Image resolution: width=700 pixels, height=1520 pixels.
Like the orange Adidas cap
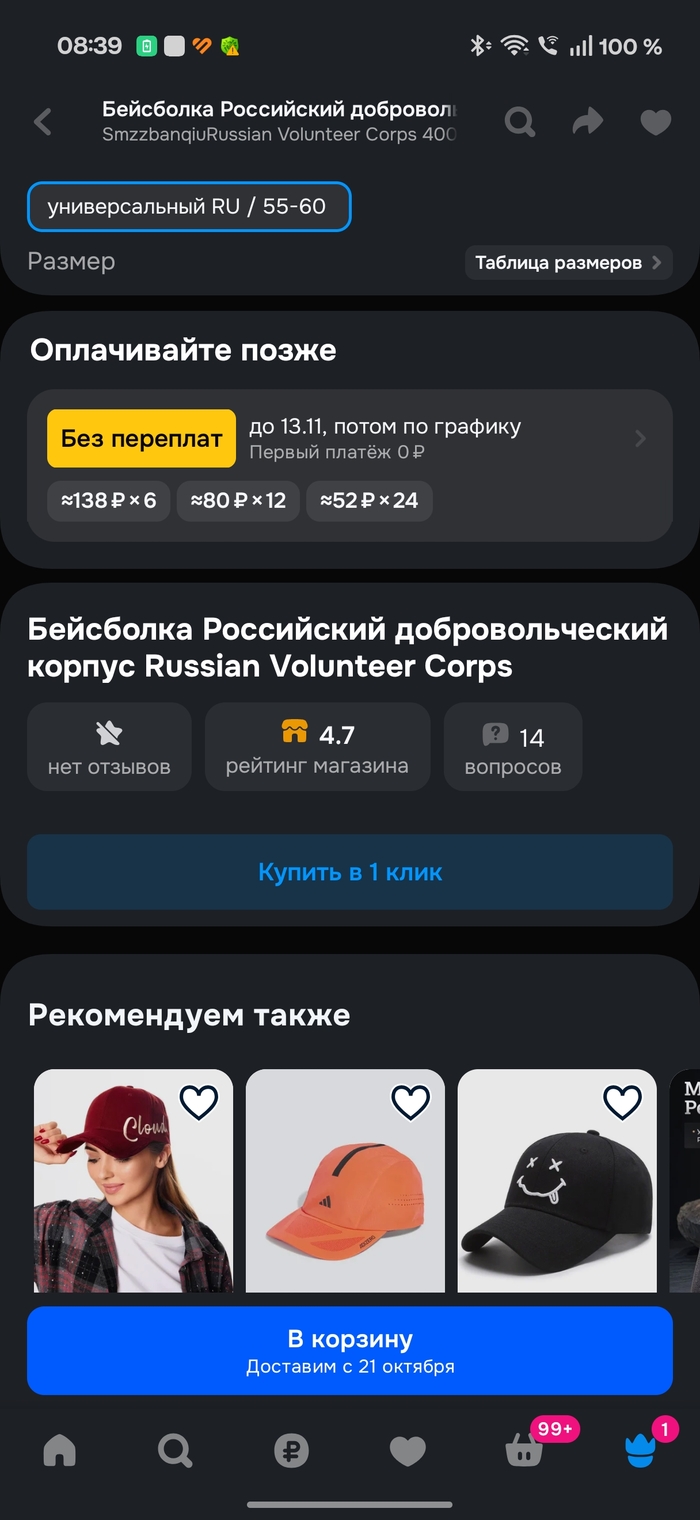click(410, 1102)
